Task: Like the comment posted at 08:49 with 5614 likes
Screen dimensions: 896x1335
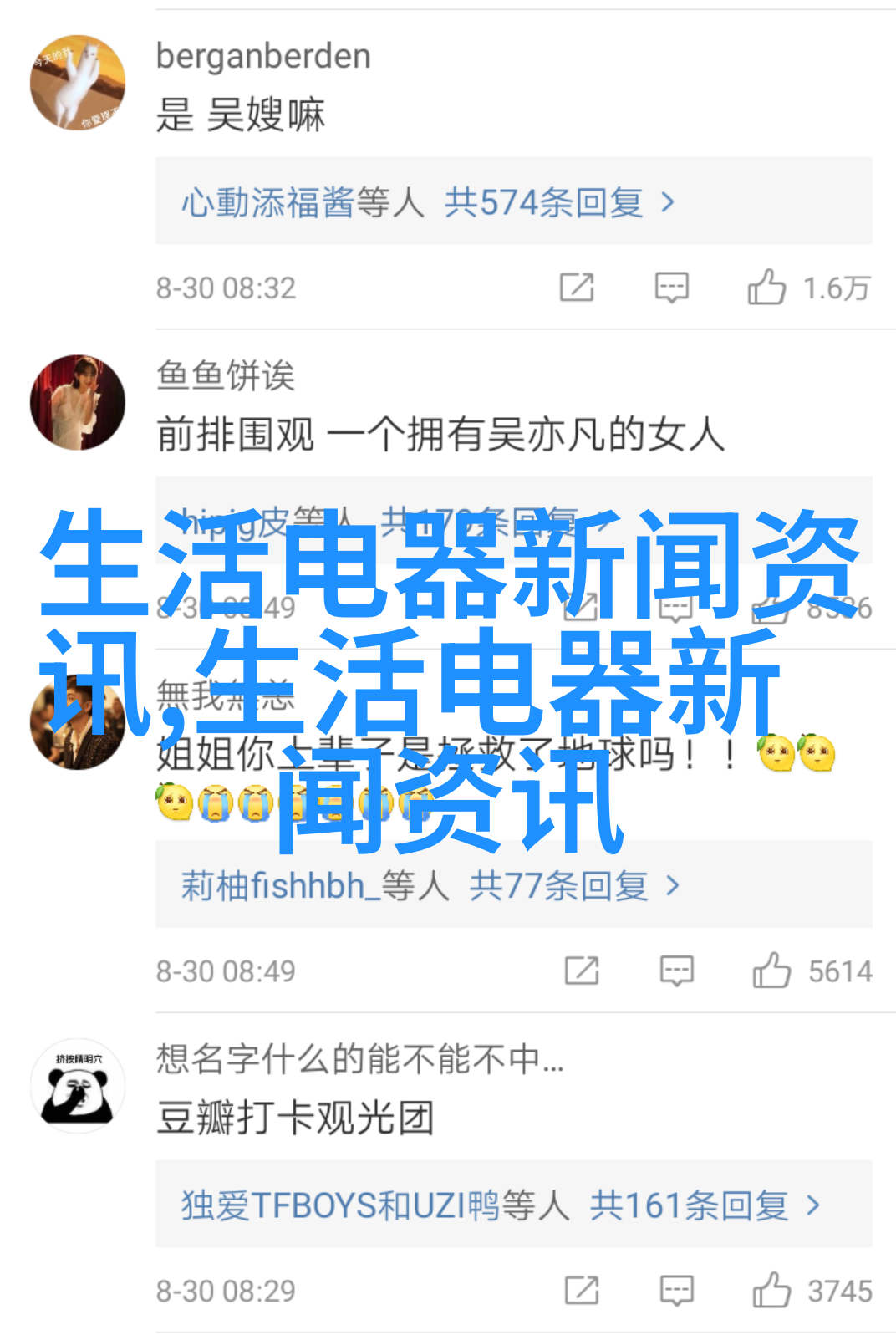Action: pyautogui.click(x=771, y=971)
